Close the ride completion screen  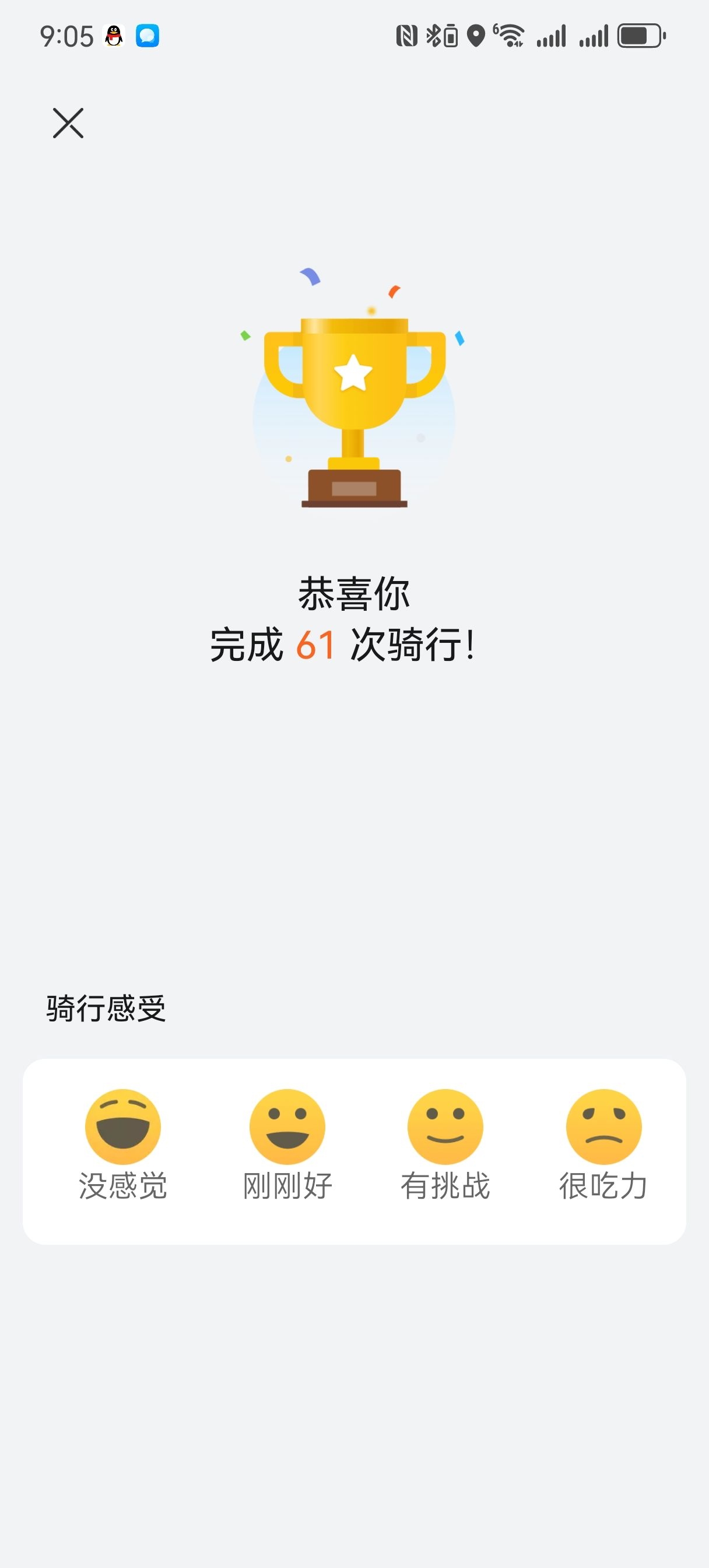68,124
